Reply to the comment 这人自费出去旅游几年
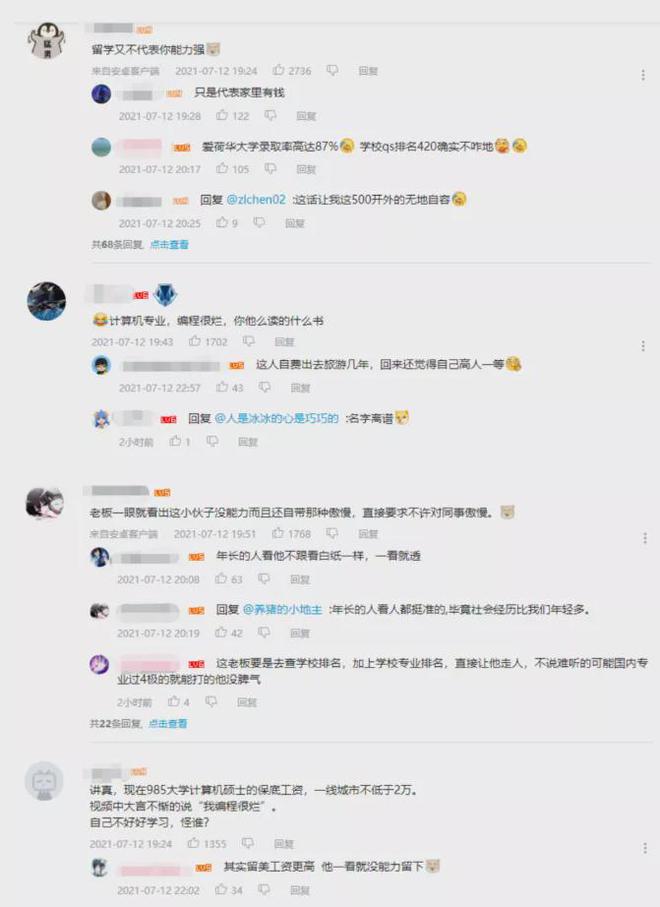 (x=299, y=388)
